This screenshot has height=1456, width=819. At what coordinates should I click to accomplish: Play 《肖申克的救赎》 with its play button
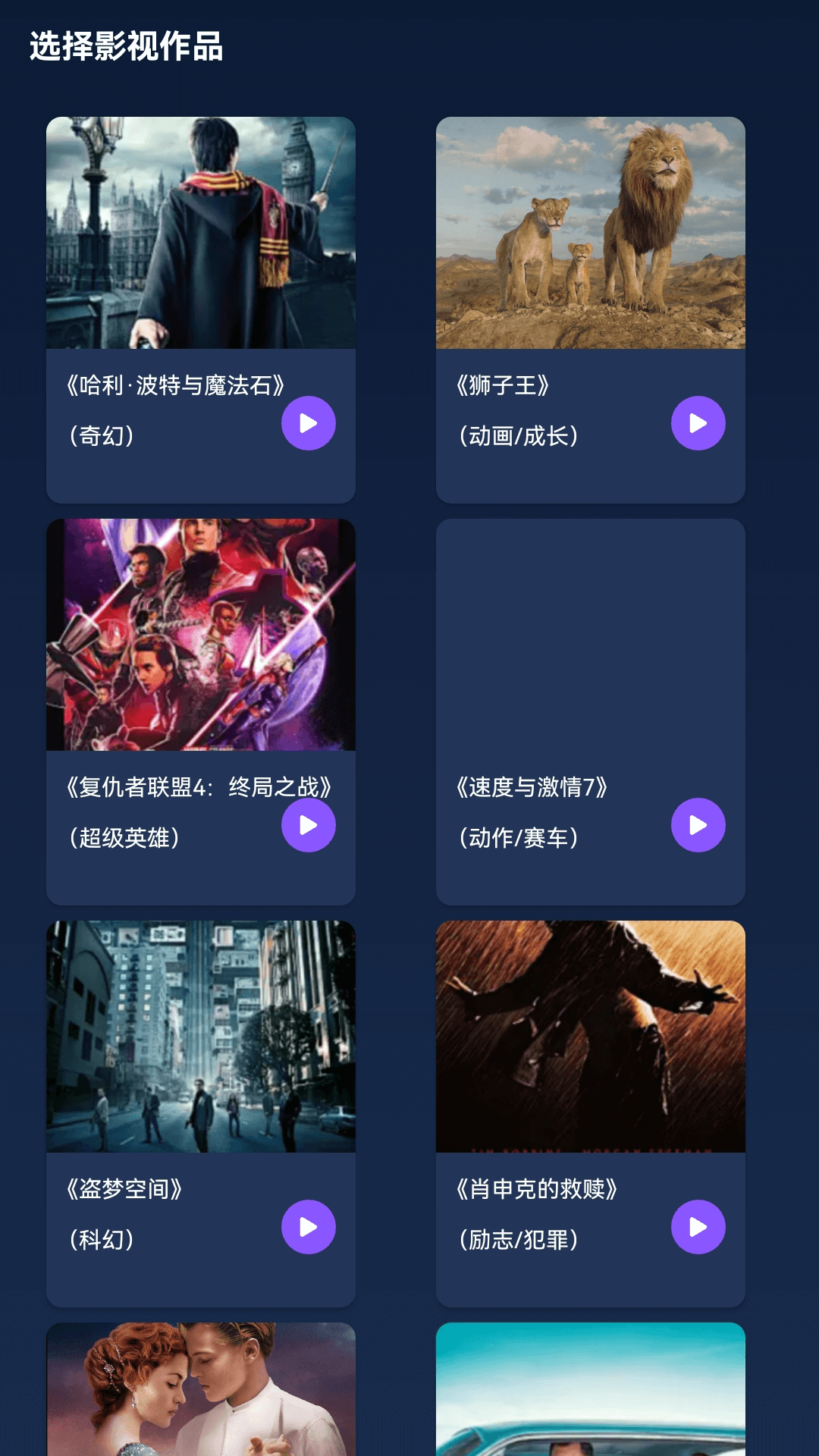pyautogui.click(x=697, y=1226)
